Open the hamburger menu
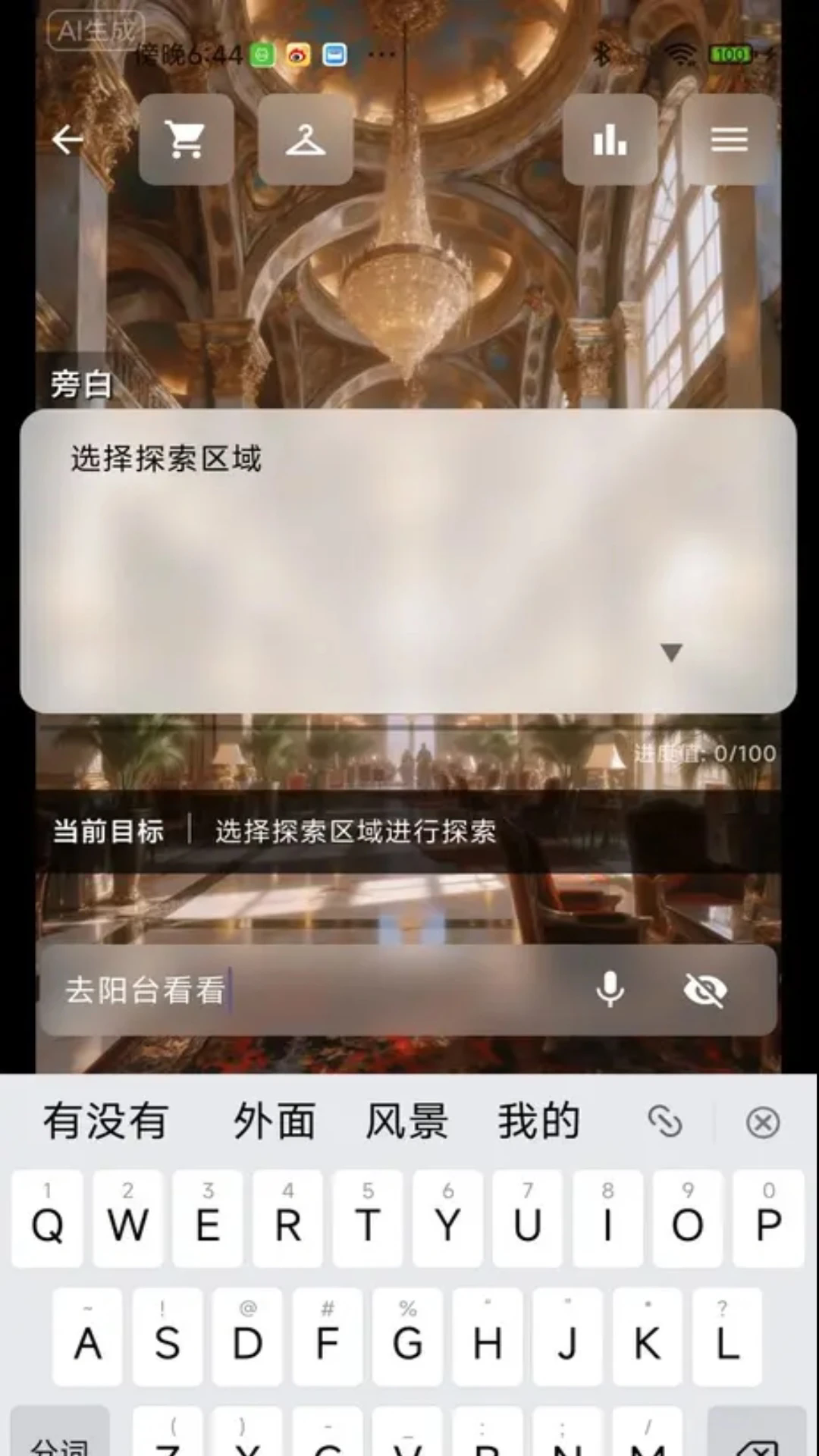 tap(729, 140)
